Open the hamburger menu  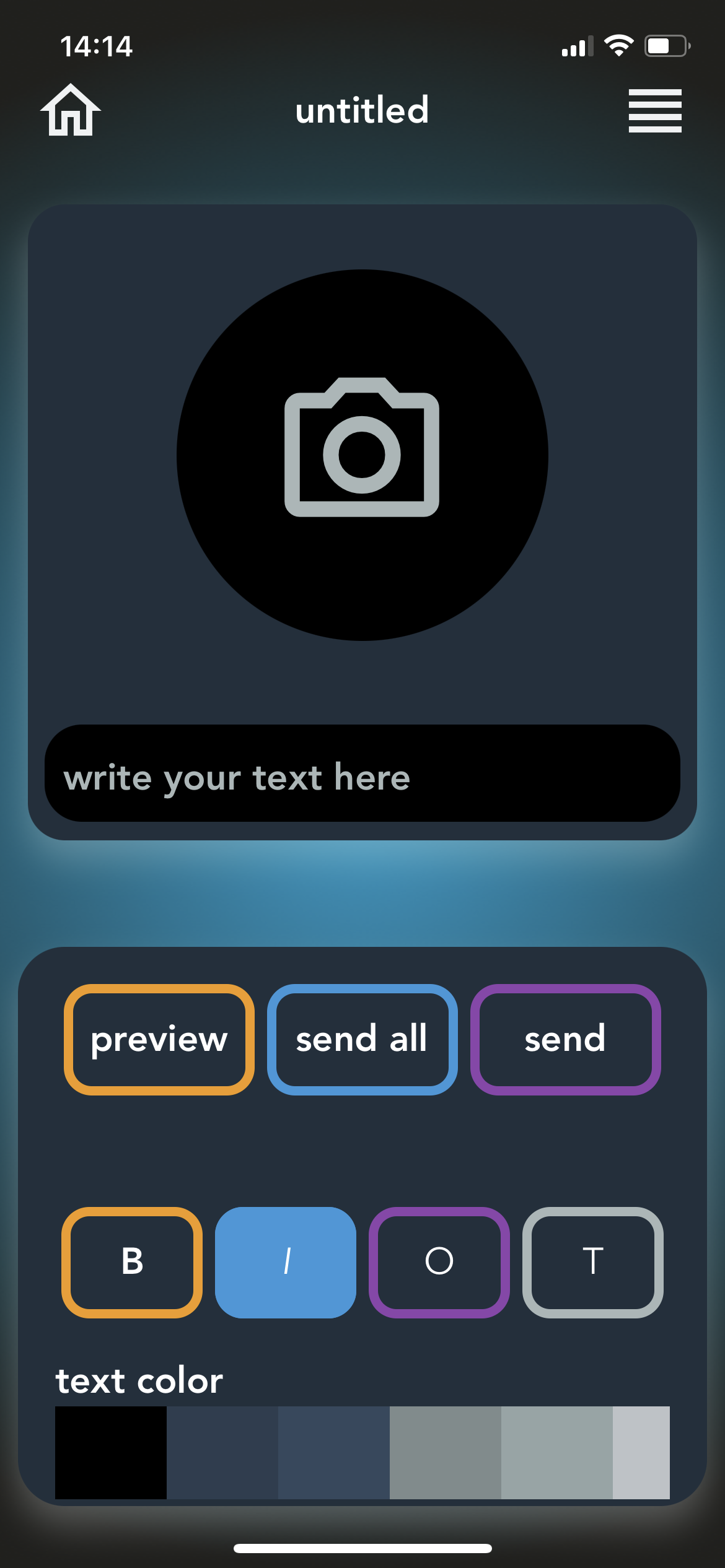654,111
